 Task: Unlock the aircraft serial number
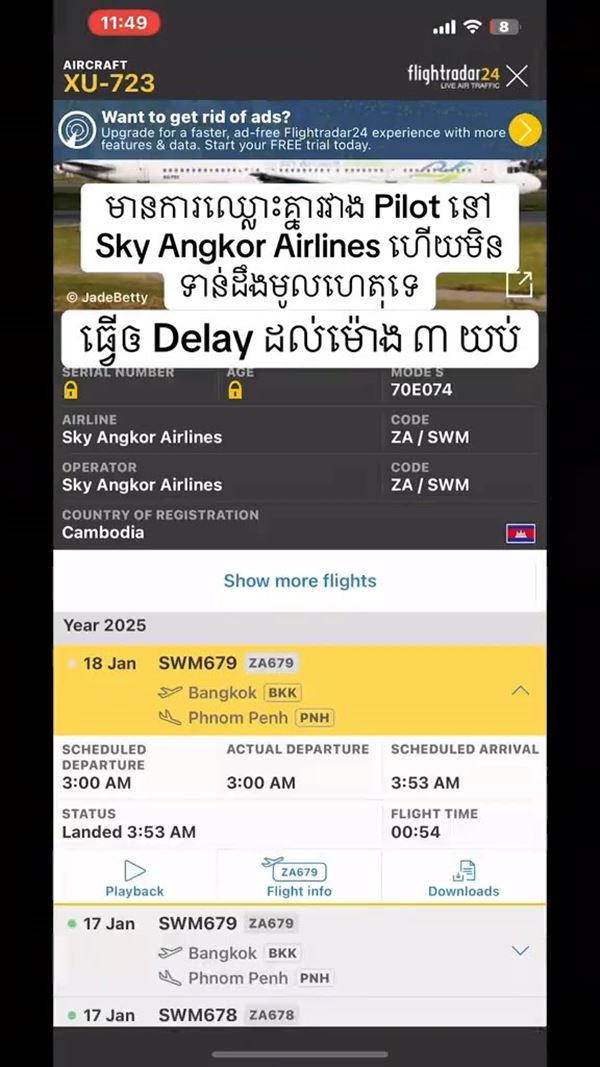tap(70, 391)
